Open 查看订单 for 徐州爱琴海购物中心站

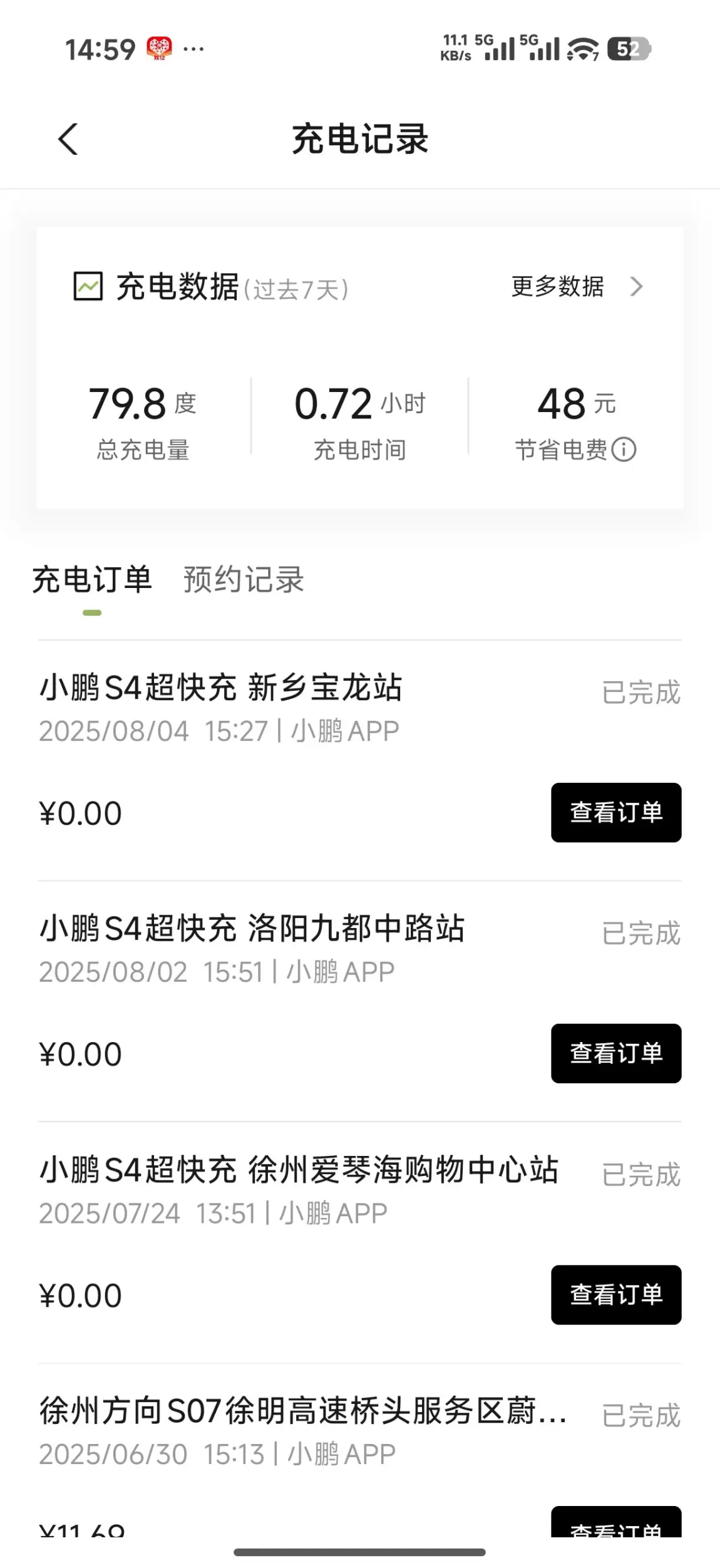tap(615, 1294)
